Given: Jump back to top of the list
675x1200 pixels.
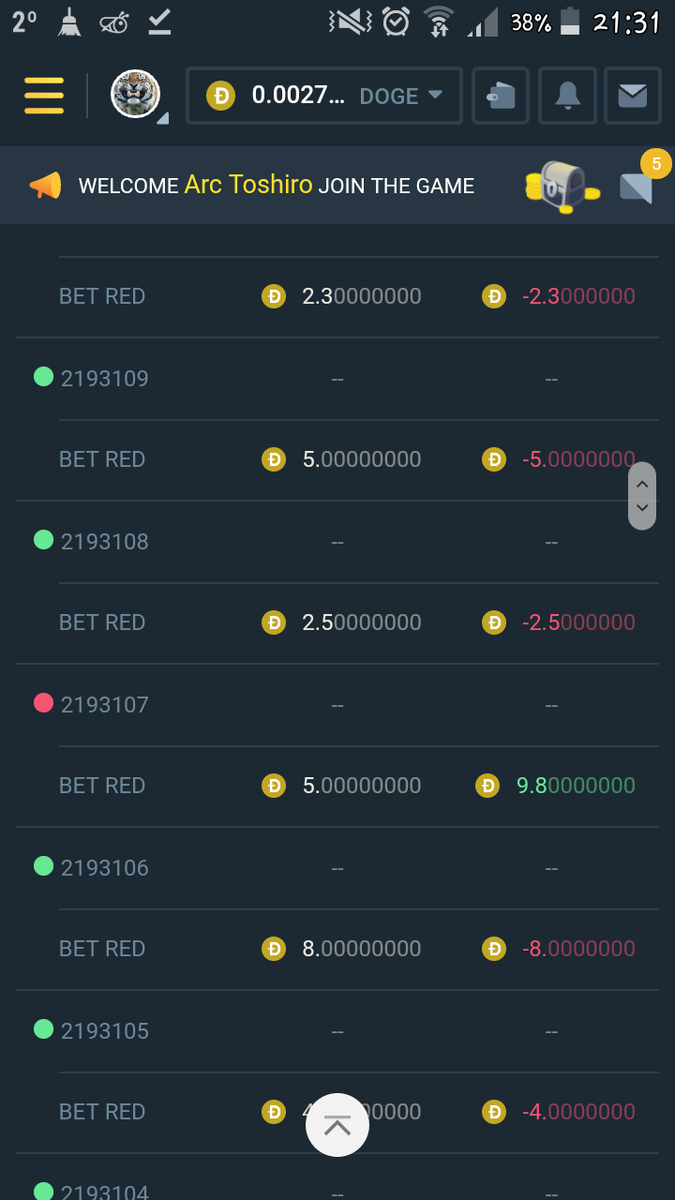Looking at the screenshot, I should 337,1126.
